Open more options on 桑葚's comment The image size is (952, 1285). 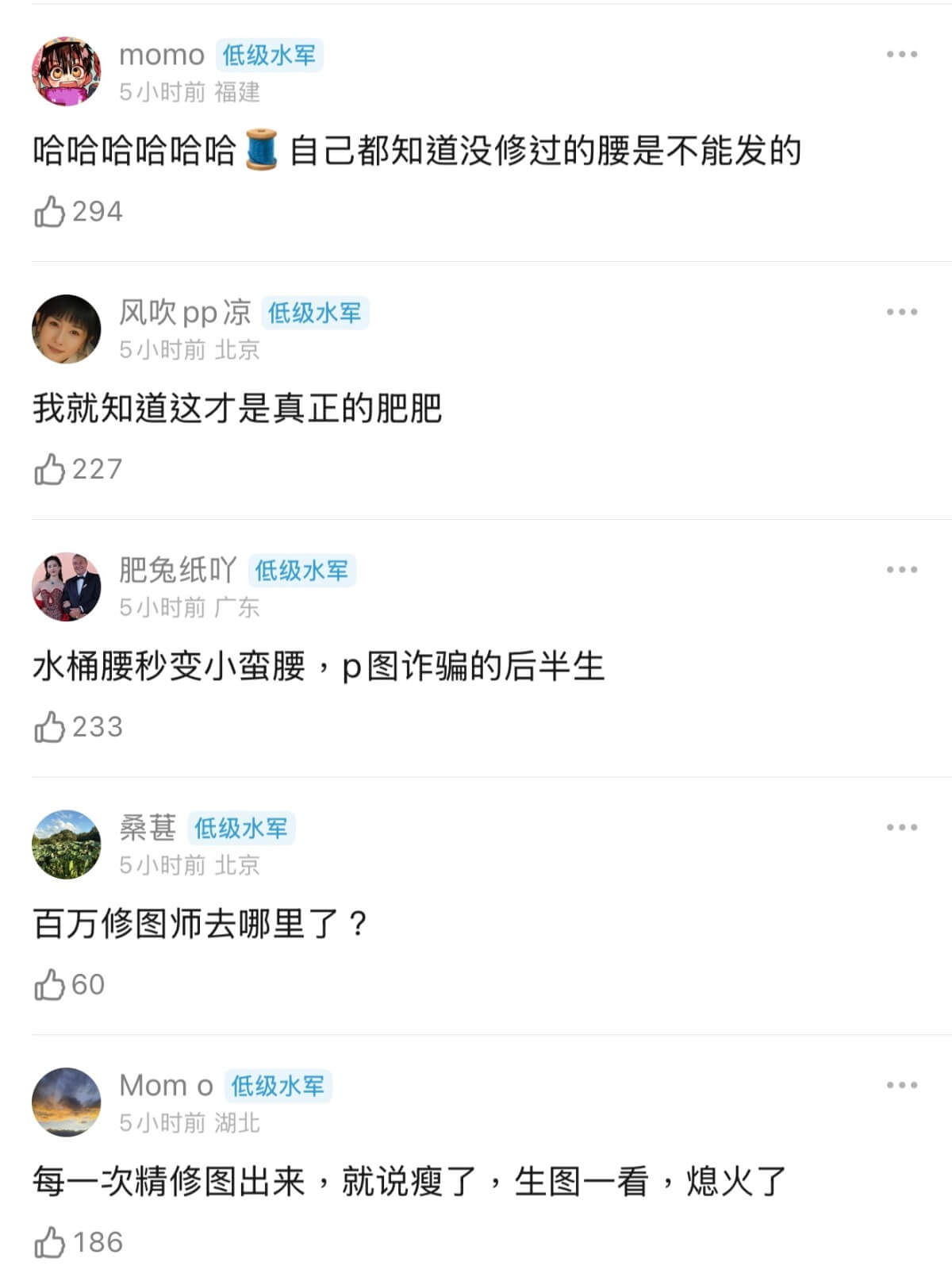[902, 827]
